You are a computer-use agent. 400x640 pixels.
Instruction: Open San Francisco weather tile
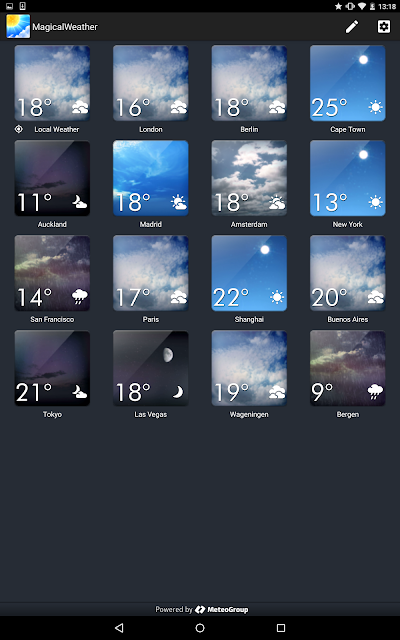(52, 273)
